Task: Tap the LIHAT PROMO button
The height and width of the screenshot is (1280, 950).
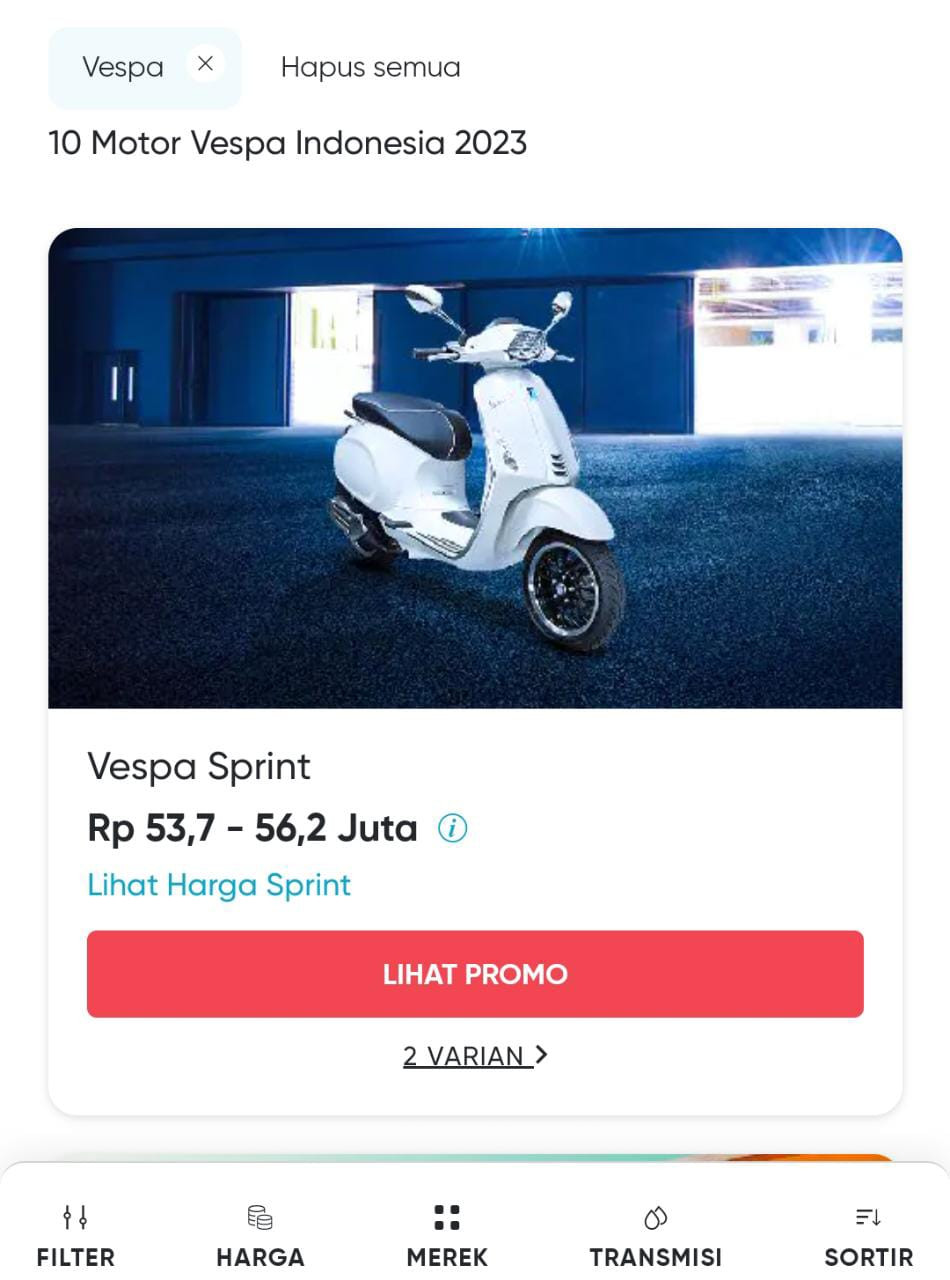Action: click(x=475, y=974)
